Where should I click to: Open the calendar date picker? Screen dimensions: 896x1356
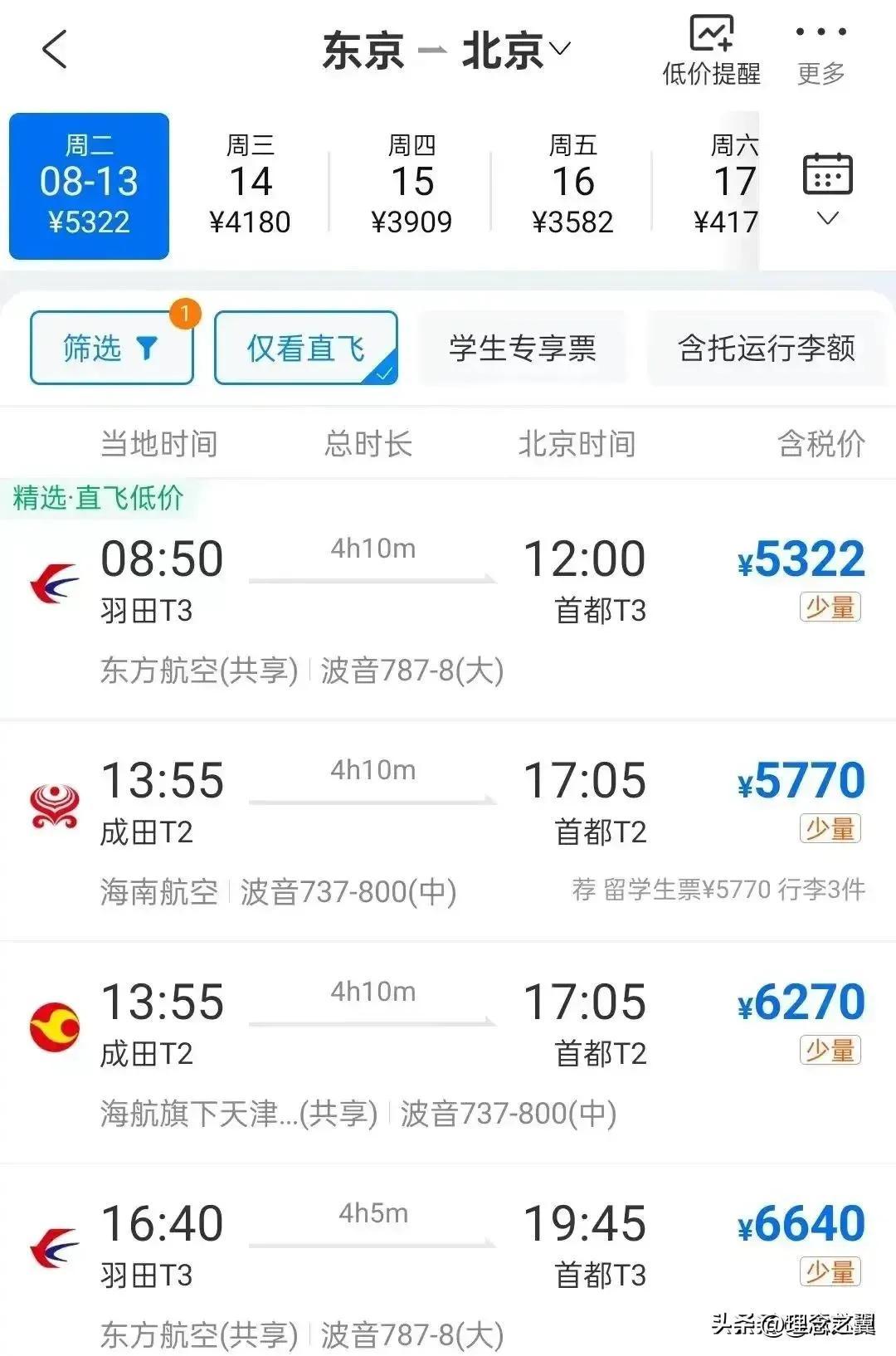tap(827, 187)
